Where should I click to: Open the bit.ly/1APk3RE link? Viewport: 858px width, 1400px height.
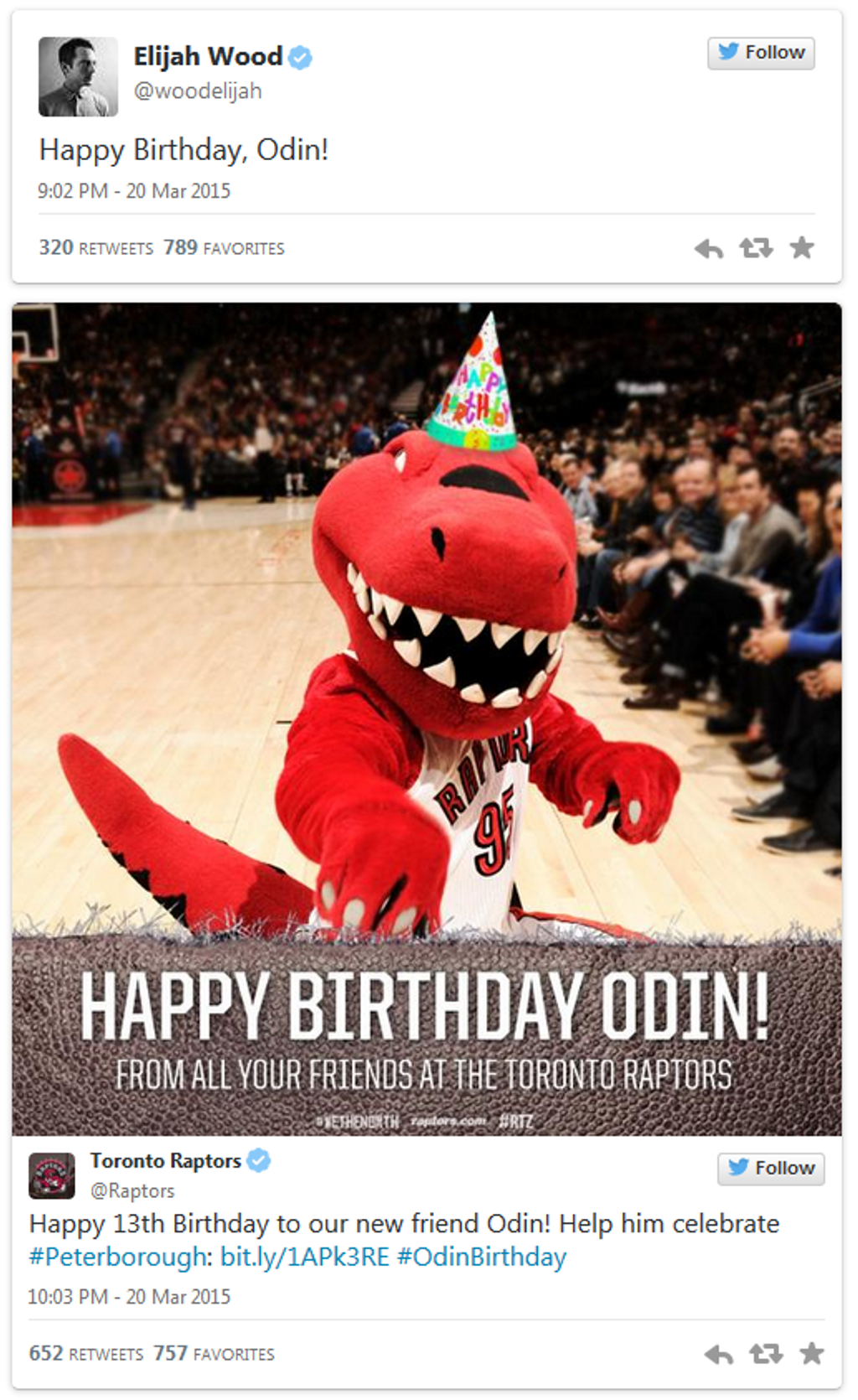305,1257
